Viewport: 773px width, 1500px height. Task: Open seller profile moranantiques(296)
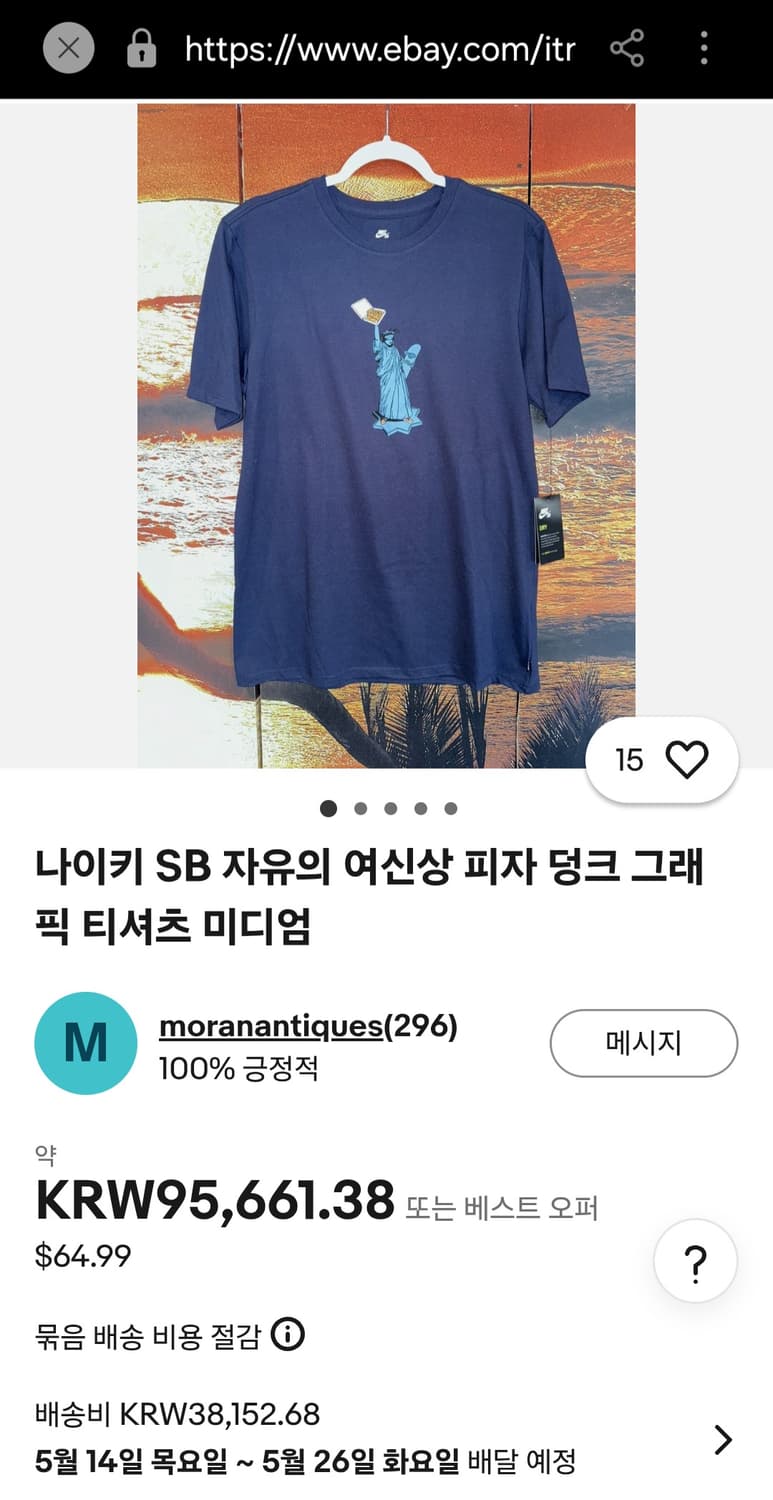coord(308,1025)
